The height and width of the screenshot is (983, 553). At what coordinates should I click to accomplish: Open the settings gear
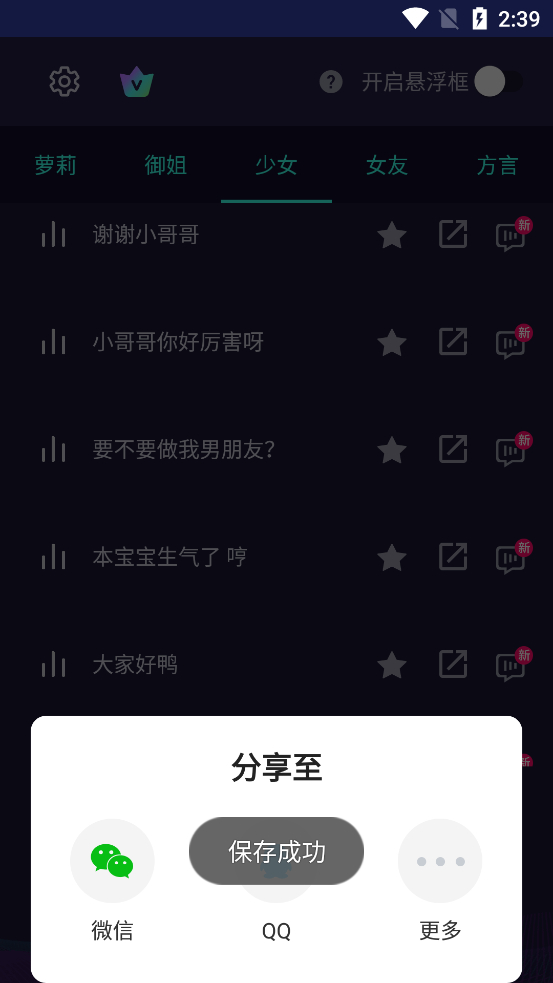pyautogui.click(x=65, y=82)
